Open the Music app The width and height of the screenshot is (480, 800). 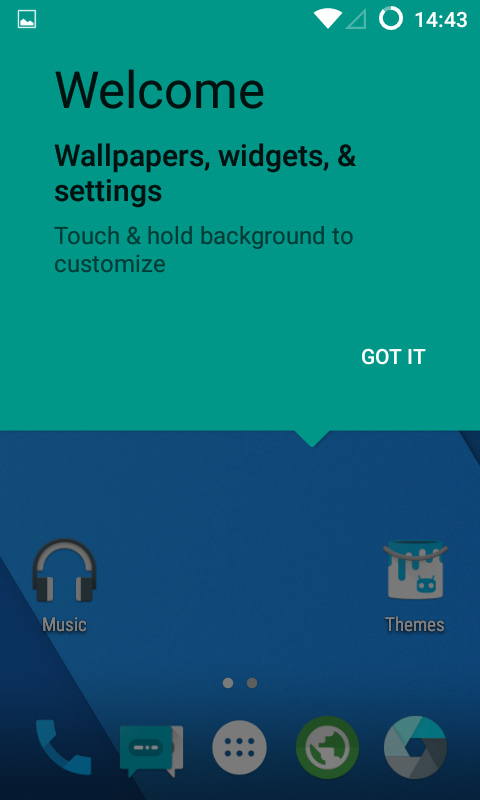(64, 586)
